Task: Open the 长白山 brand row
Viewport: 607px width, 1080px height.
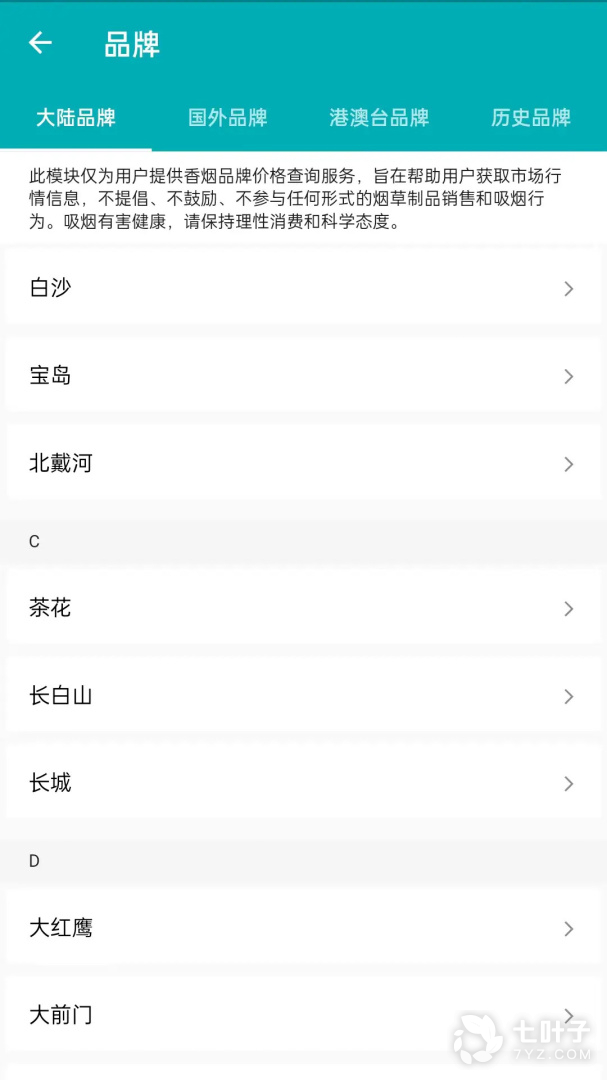Action: pyautogui.click(x=303, y=695)
